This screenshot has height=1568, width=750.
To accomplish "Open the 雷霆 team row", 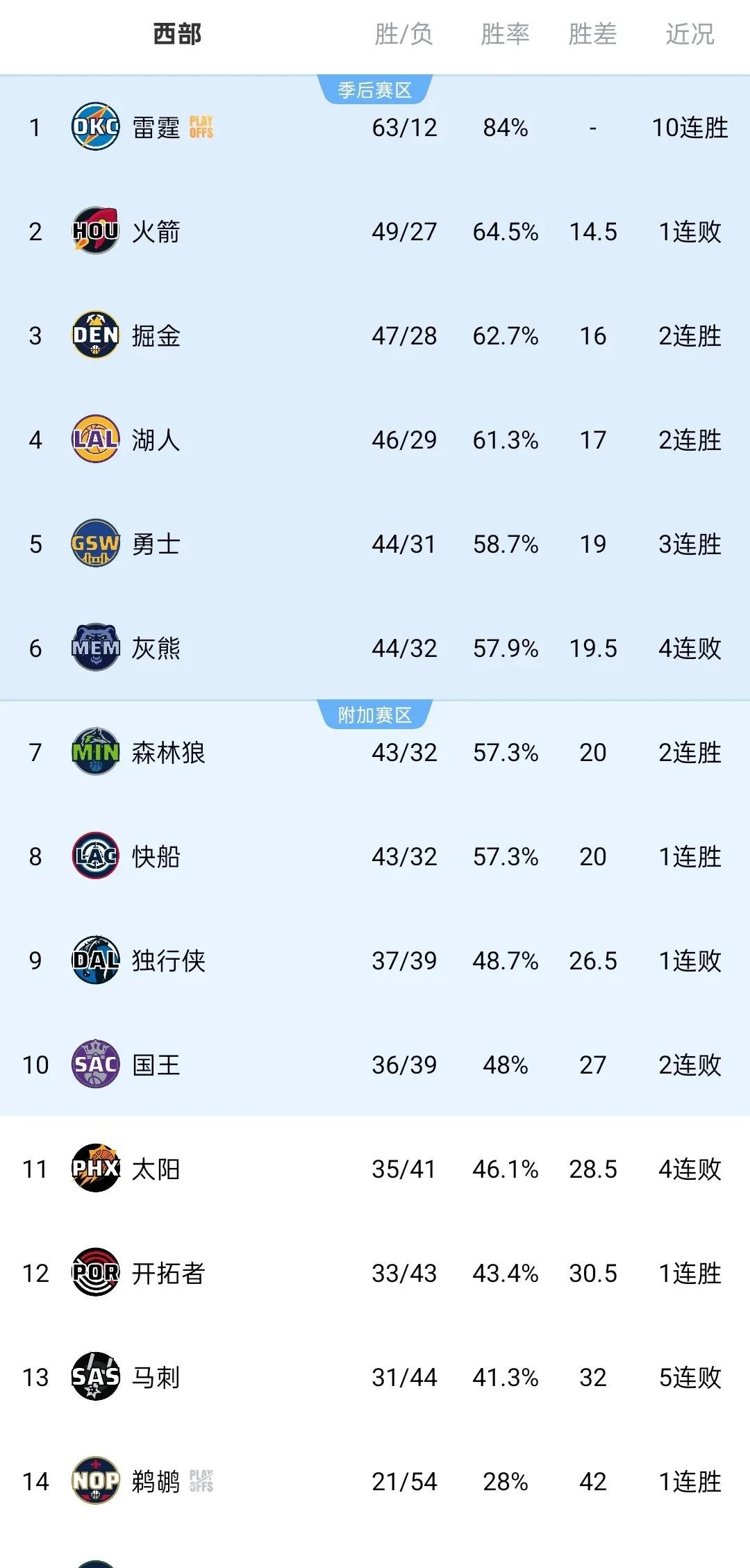I will click(156, 128).
